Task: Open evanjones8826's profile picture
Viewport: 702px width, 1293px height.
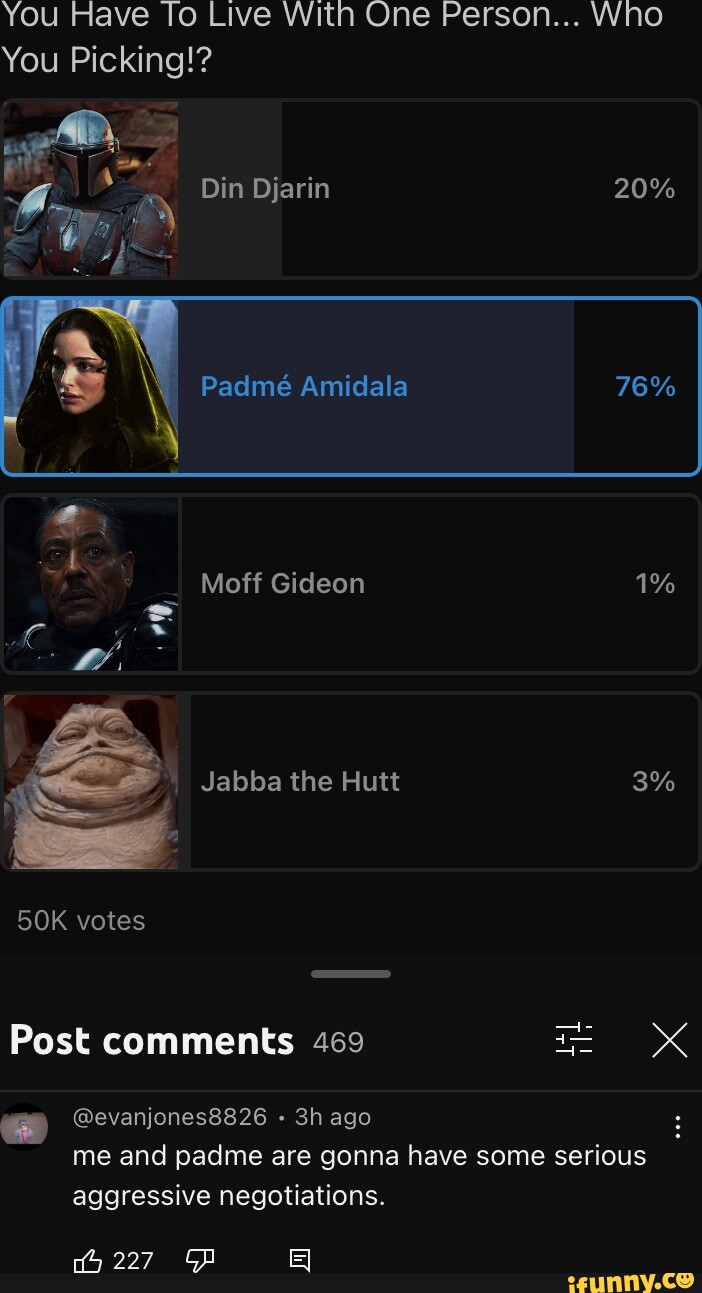Action: [x=24, y=1127]
